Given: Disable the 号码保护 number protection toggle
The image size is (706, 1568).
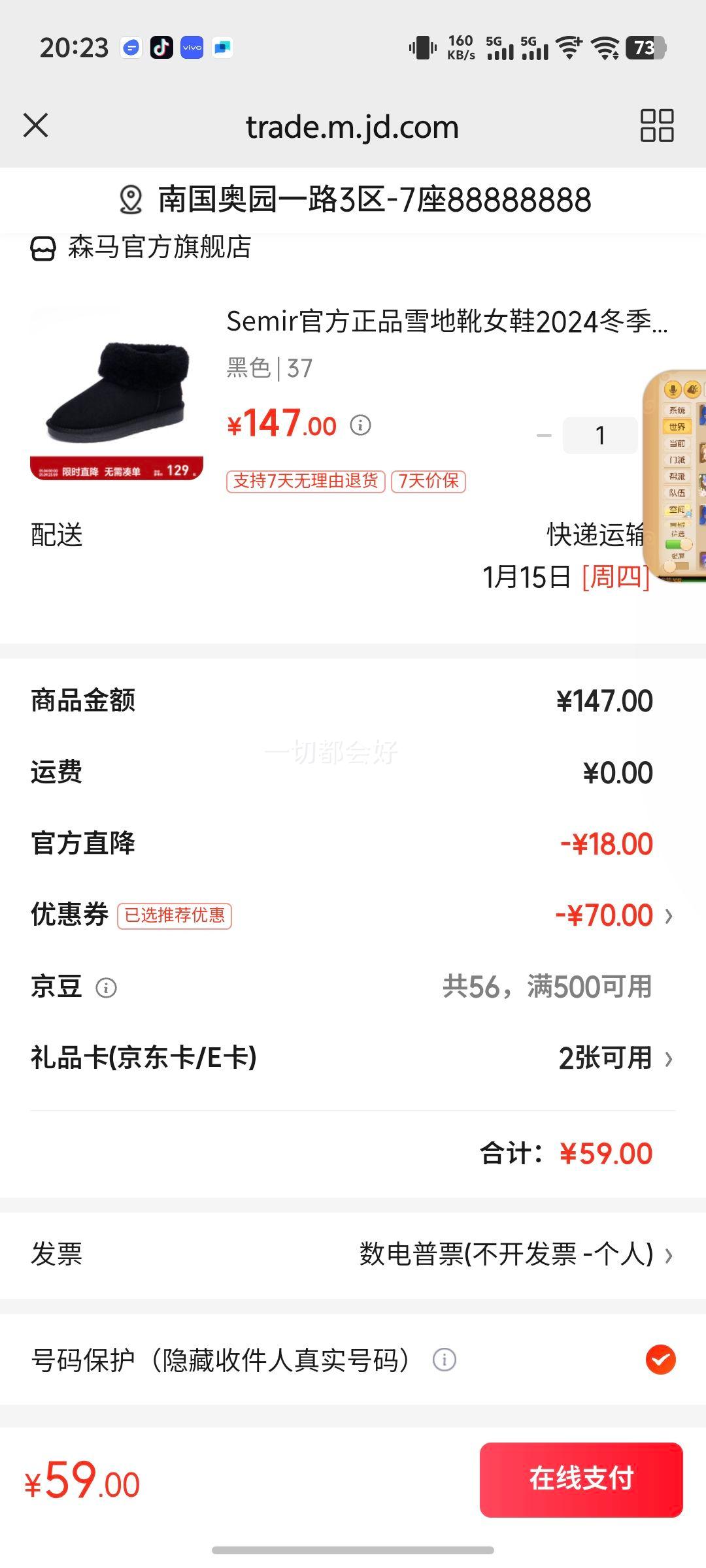Looking at the screenshot, I should 662,1361.
